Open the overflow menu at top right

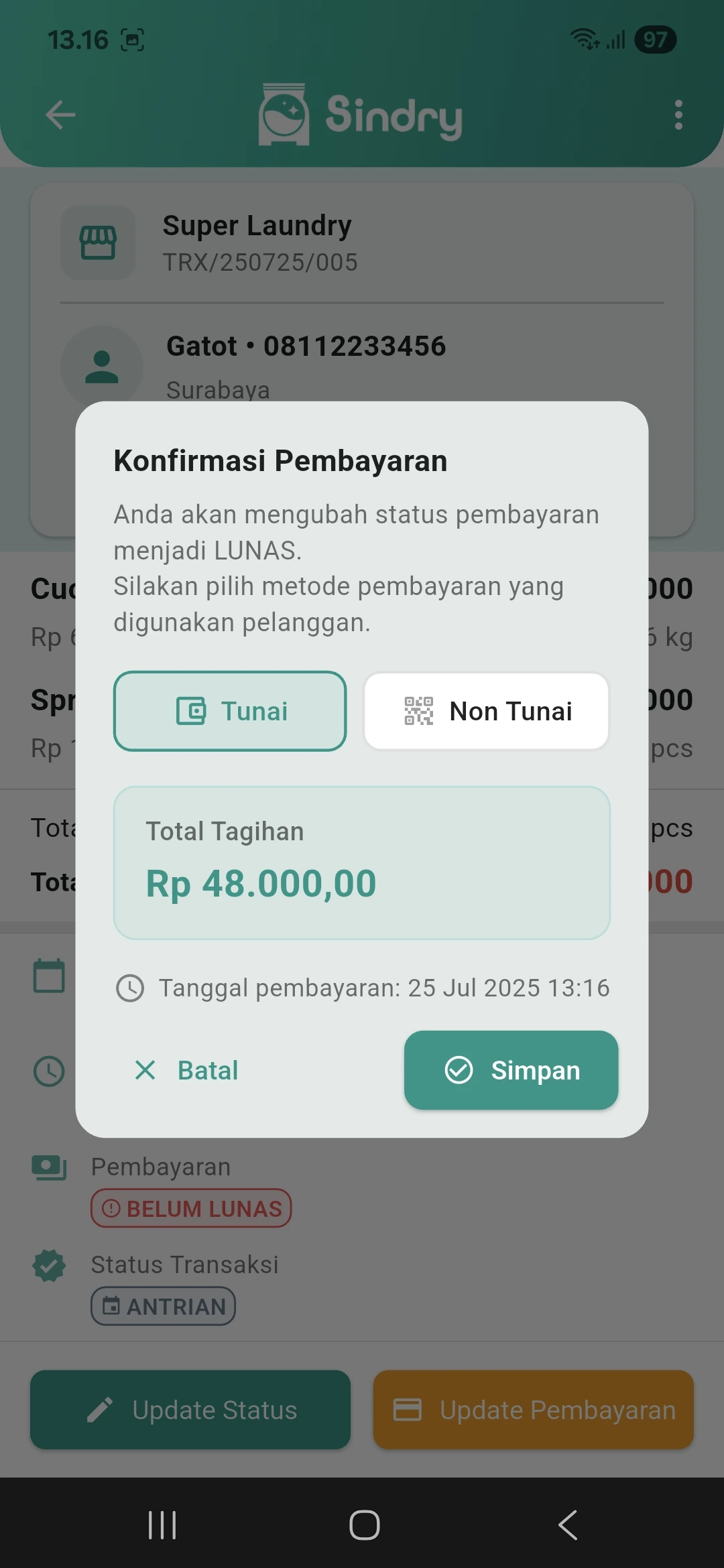(x=678, y=114)
